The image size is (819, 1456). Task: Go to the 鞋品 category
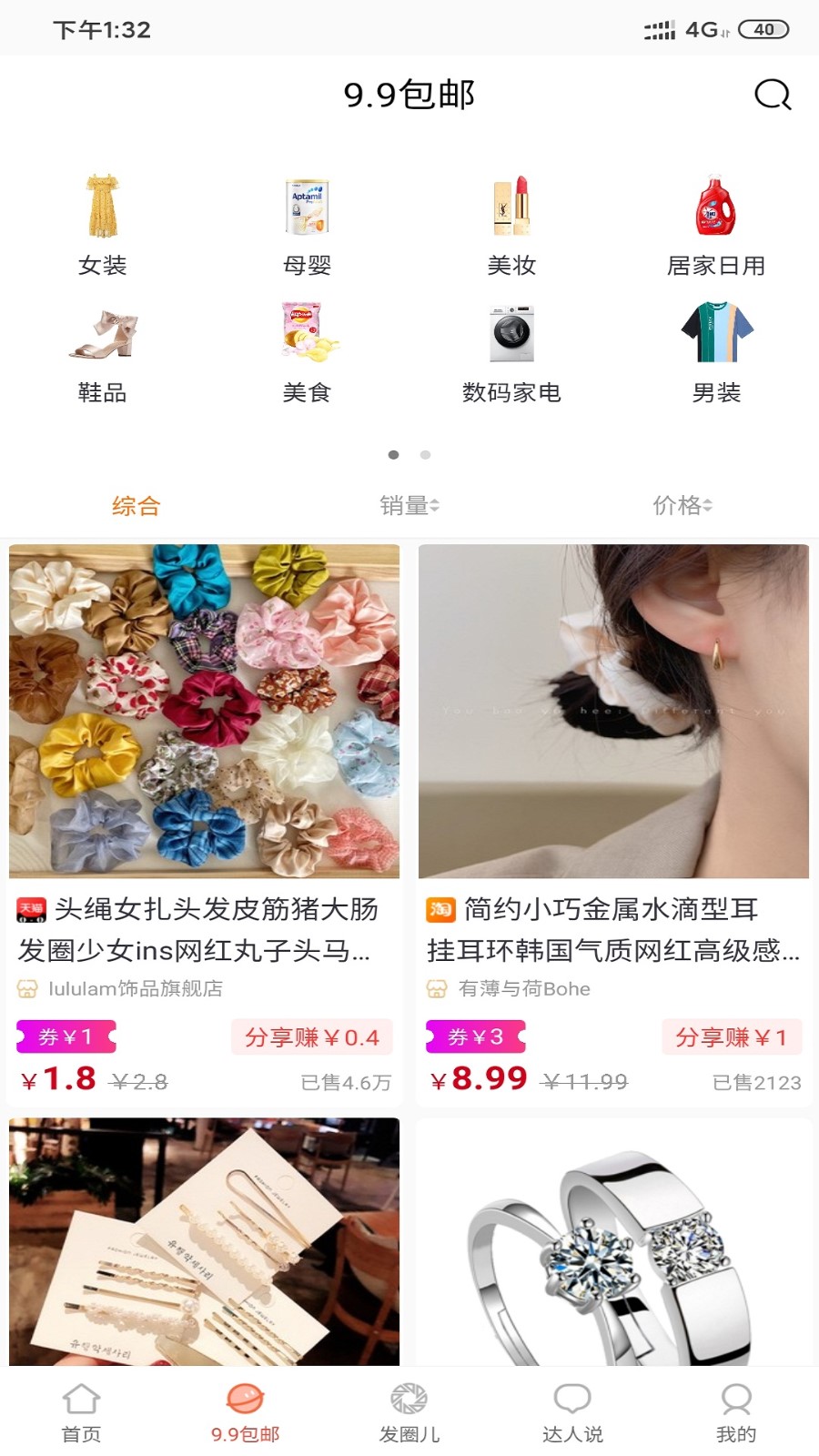pos(102,352)
